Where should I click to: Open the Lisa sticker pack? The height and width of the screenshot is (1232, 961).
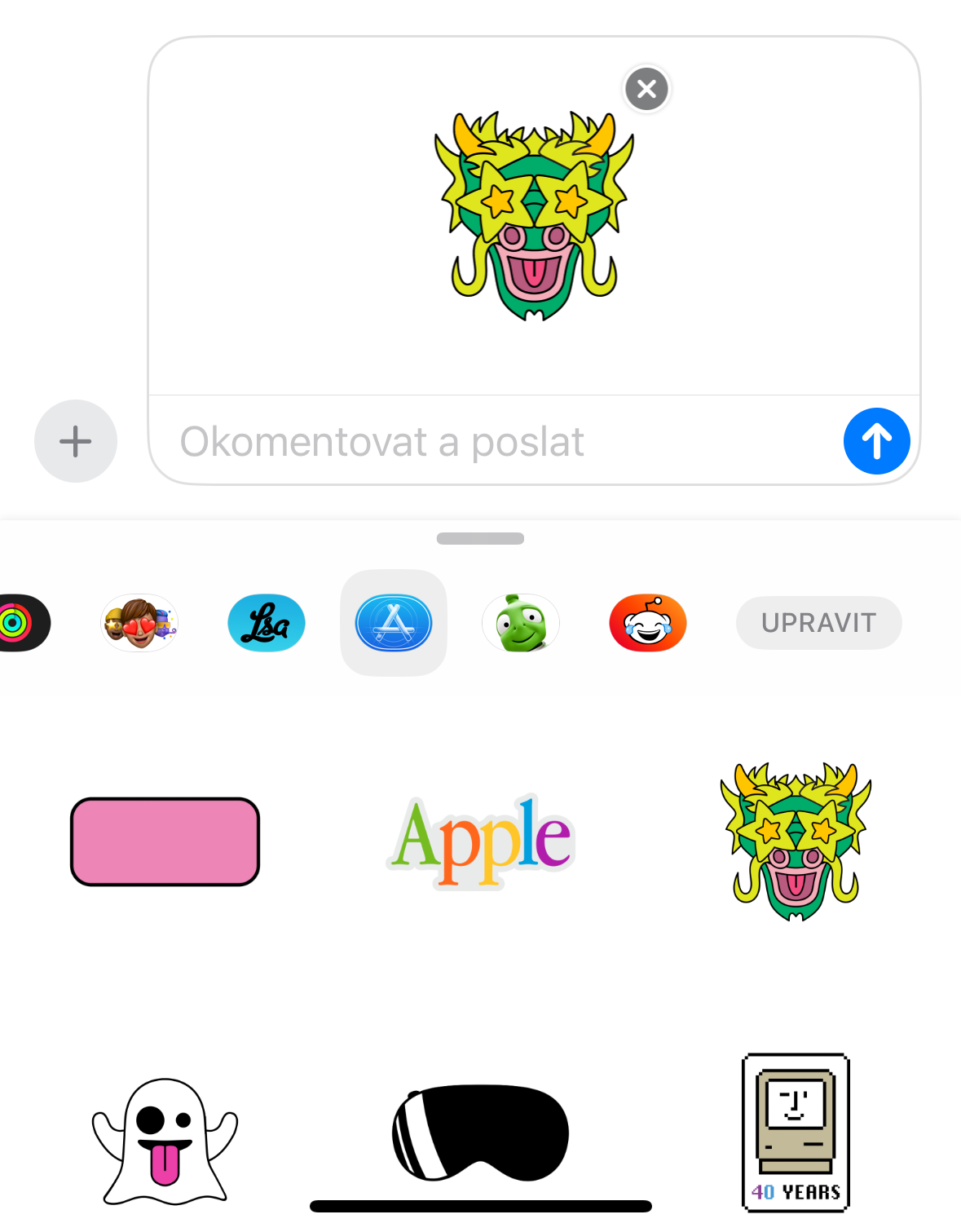pyautogui.click(x=267, y=623)
